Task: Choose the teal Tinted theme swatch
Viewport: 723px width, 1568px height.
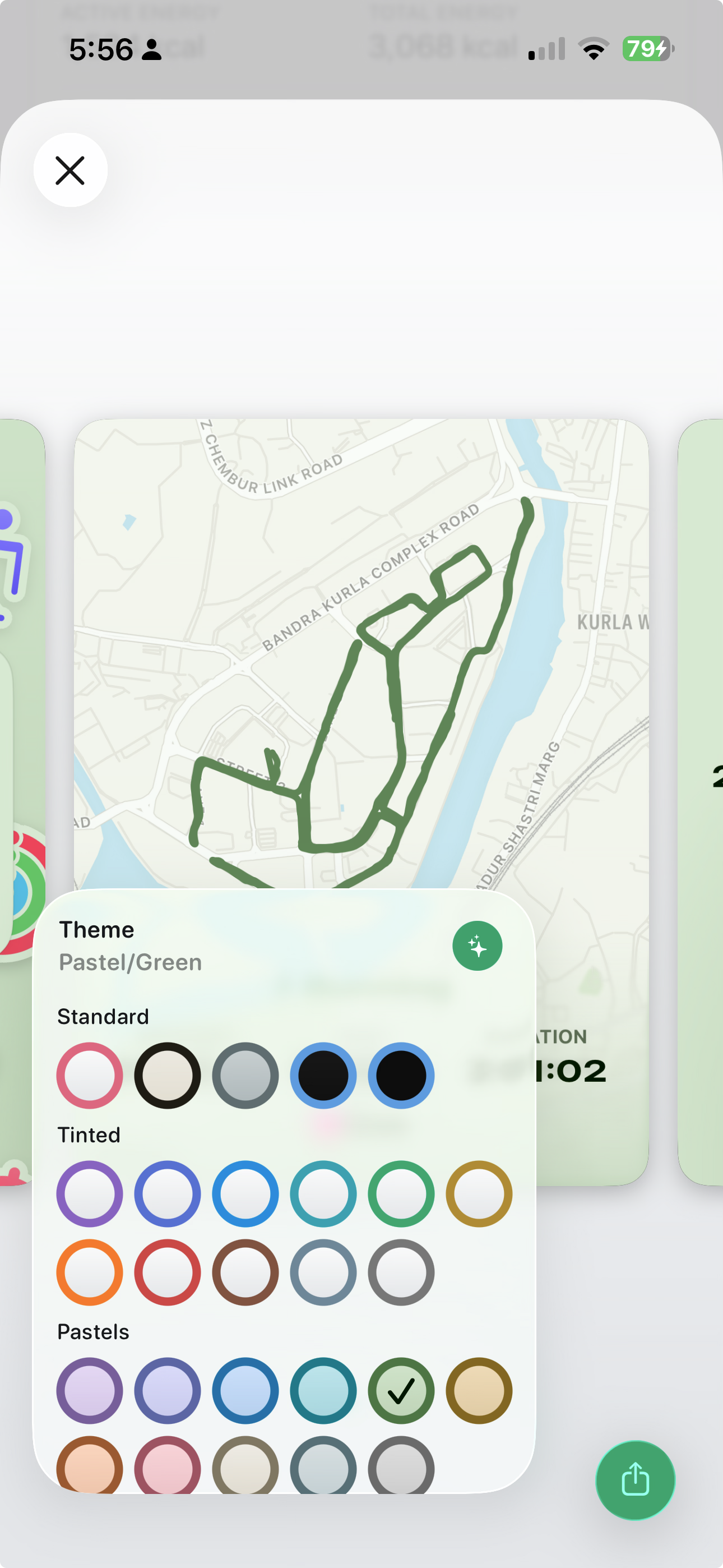Action: (323, 1193)
